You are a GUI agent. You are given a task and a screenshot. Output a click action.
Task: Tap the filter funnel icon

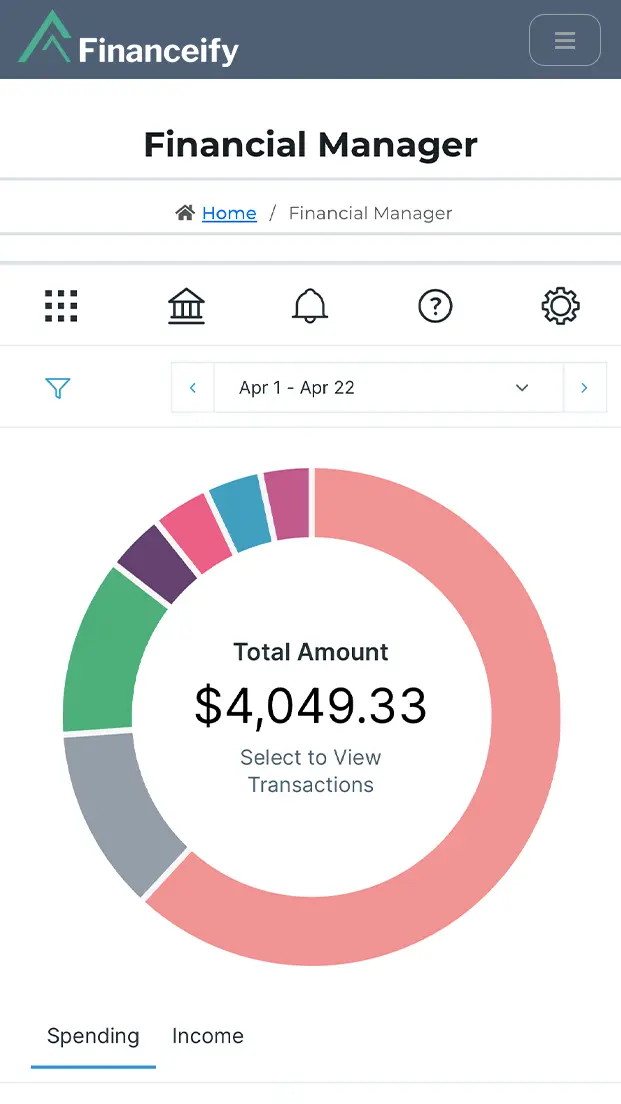pyautogui.click(x=58, y=388)
